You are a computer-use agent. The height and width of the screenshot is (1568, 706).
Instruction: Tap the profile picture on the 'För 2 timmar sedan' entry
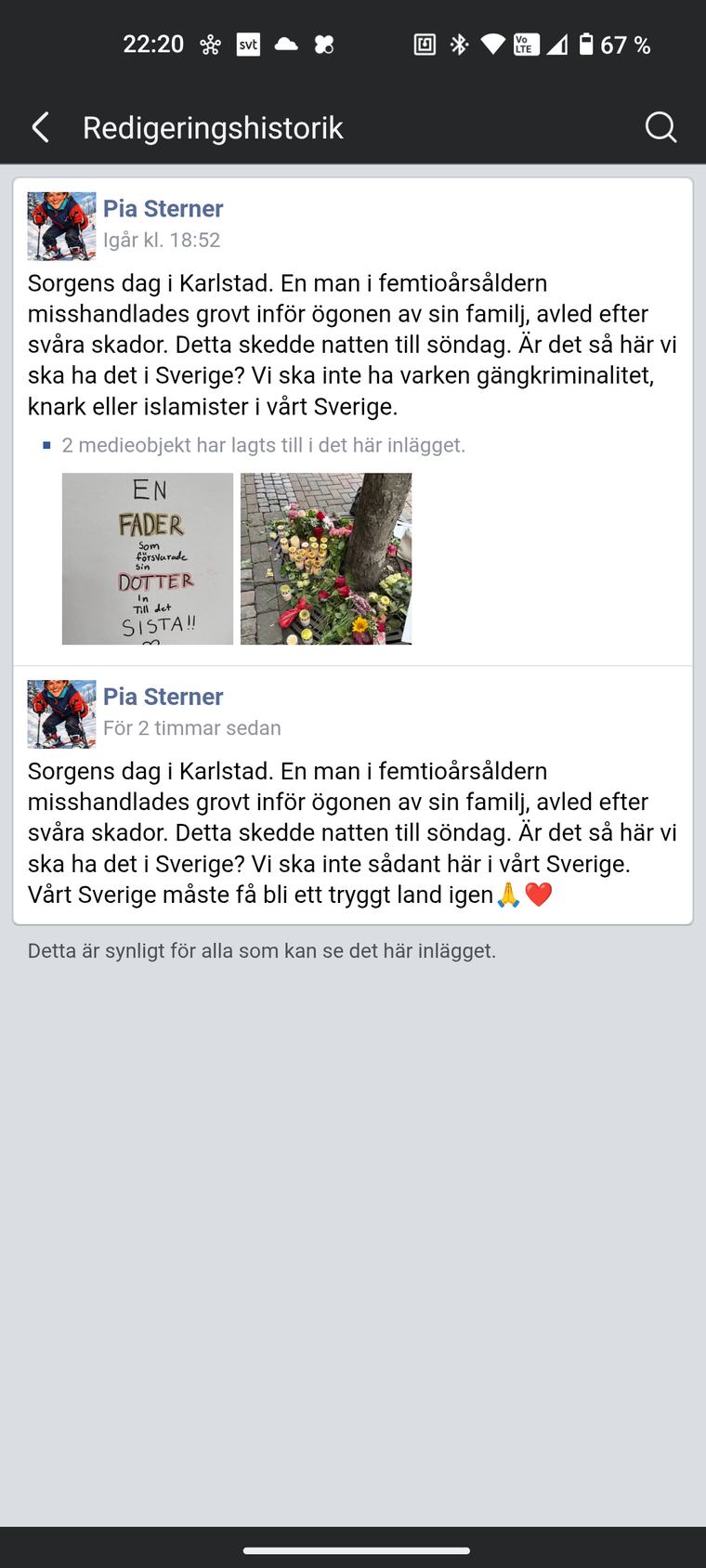[x=61, y=714]
